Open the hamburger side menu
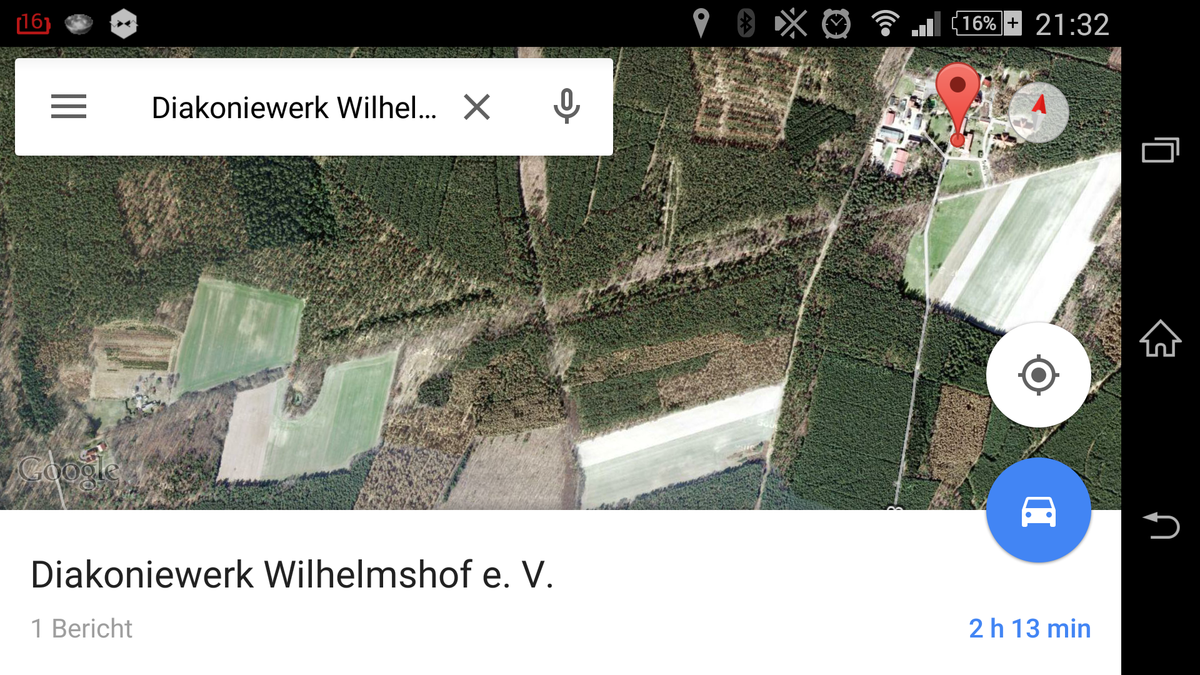The image size is (1200, 675). (69, 107)
